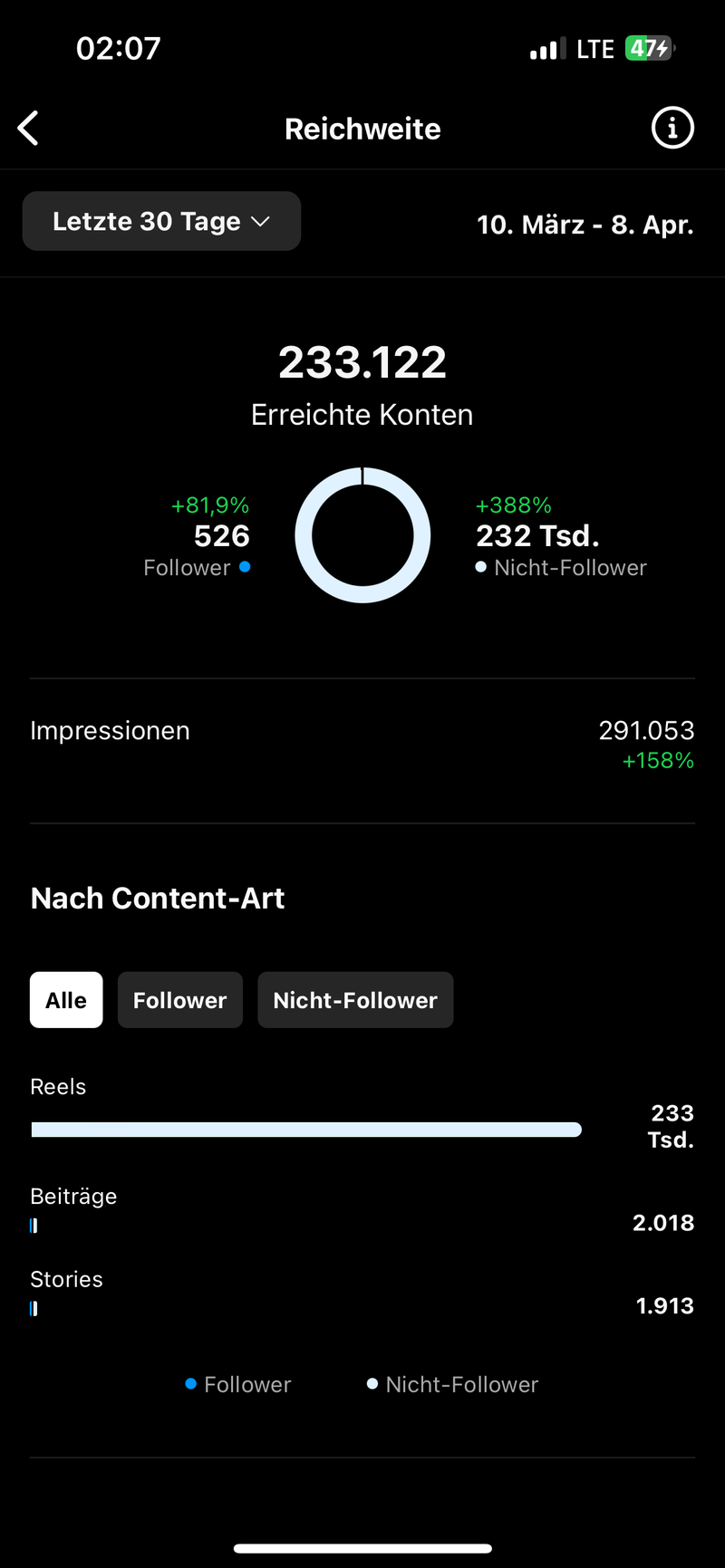725x1568 pixels.
Task: Expand the Letzte 30 Tage dropdown
Action: point(161,221)
